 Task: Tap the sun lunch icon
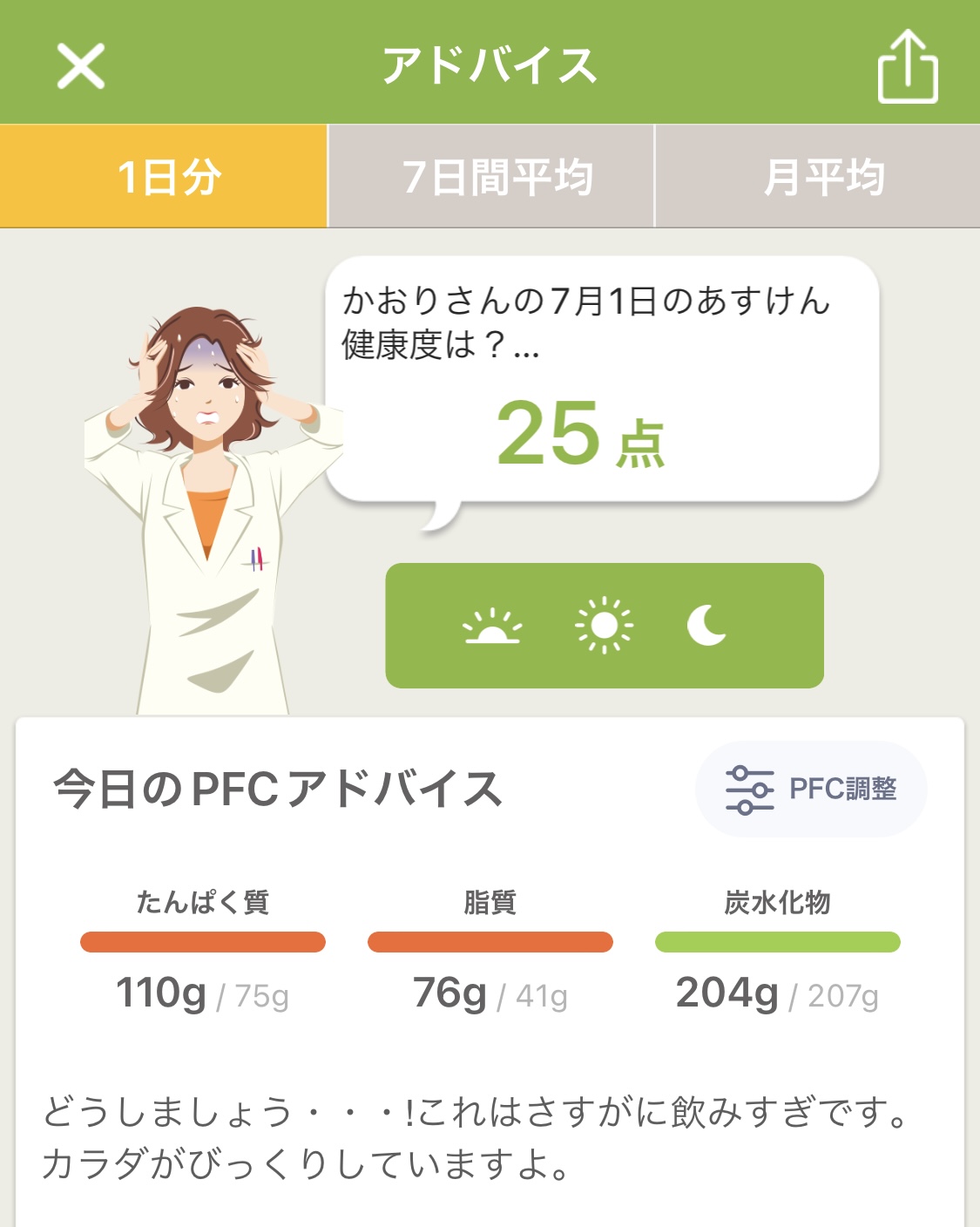click(604, 626)
